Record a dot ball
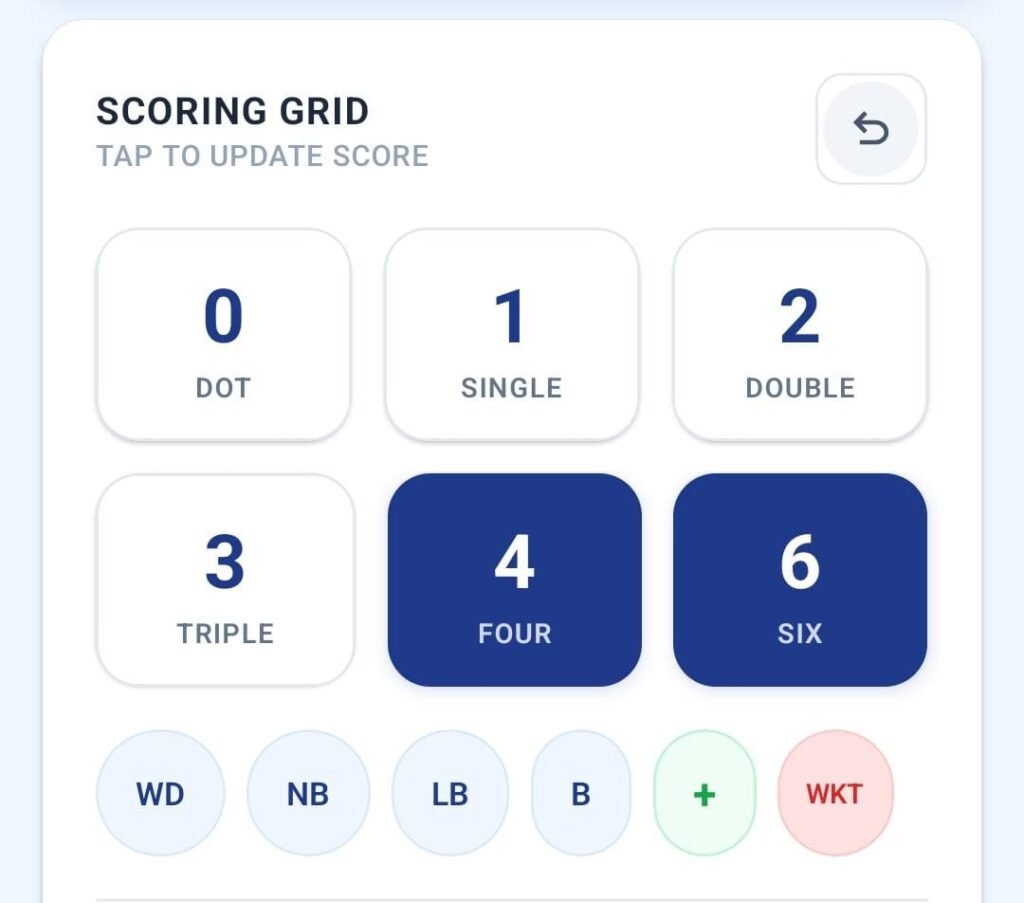Screen dimensions: 1024x903 [223, 335]
